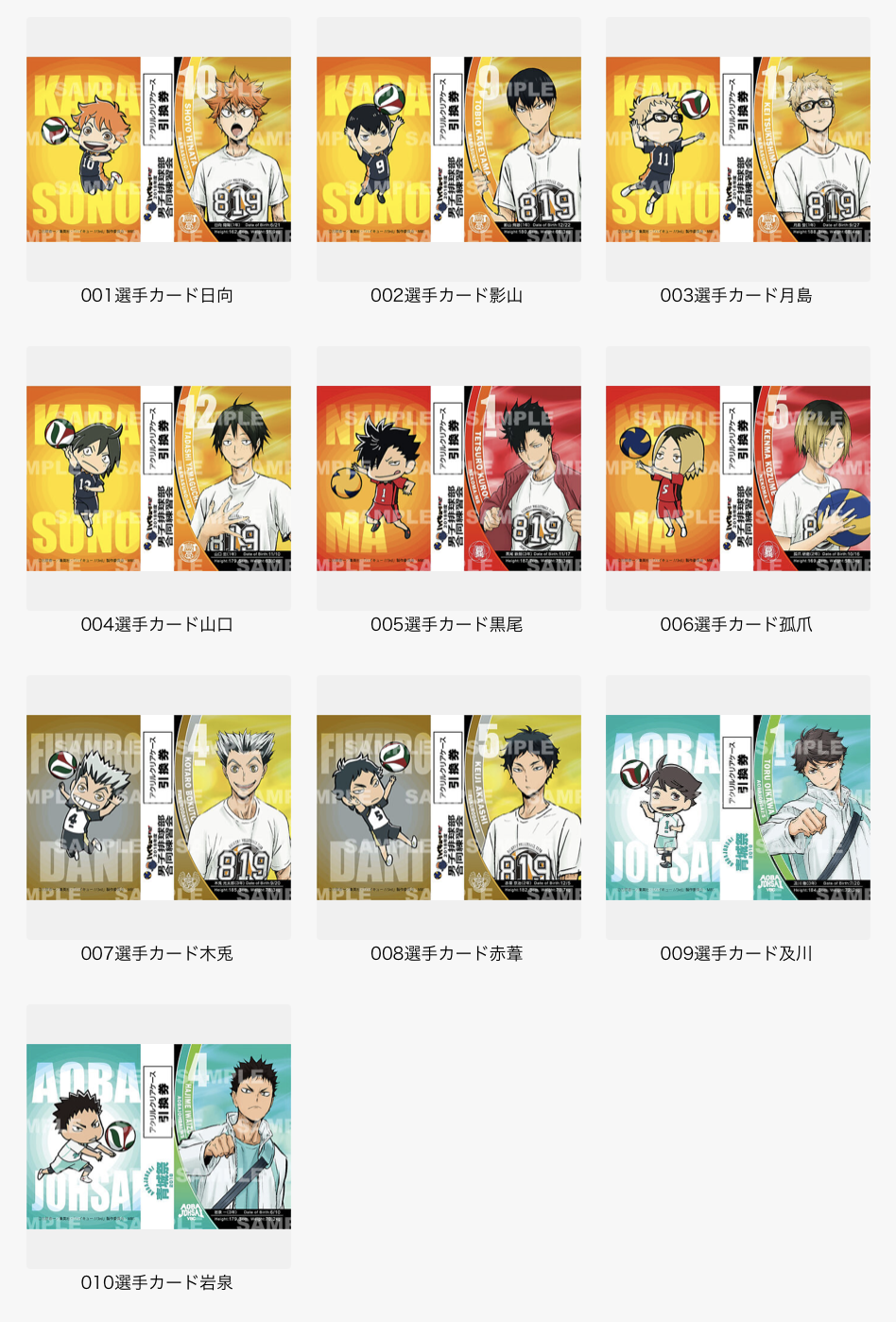
Task: Enlarge the 009 選手カード及川 card
Action: click(x=737, y=808)
